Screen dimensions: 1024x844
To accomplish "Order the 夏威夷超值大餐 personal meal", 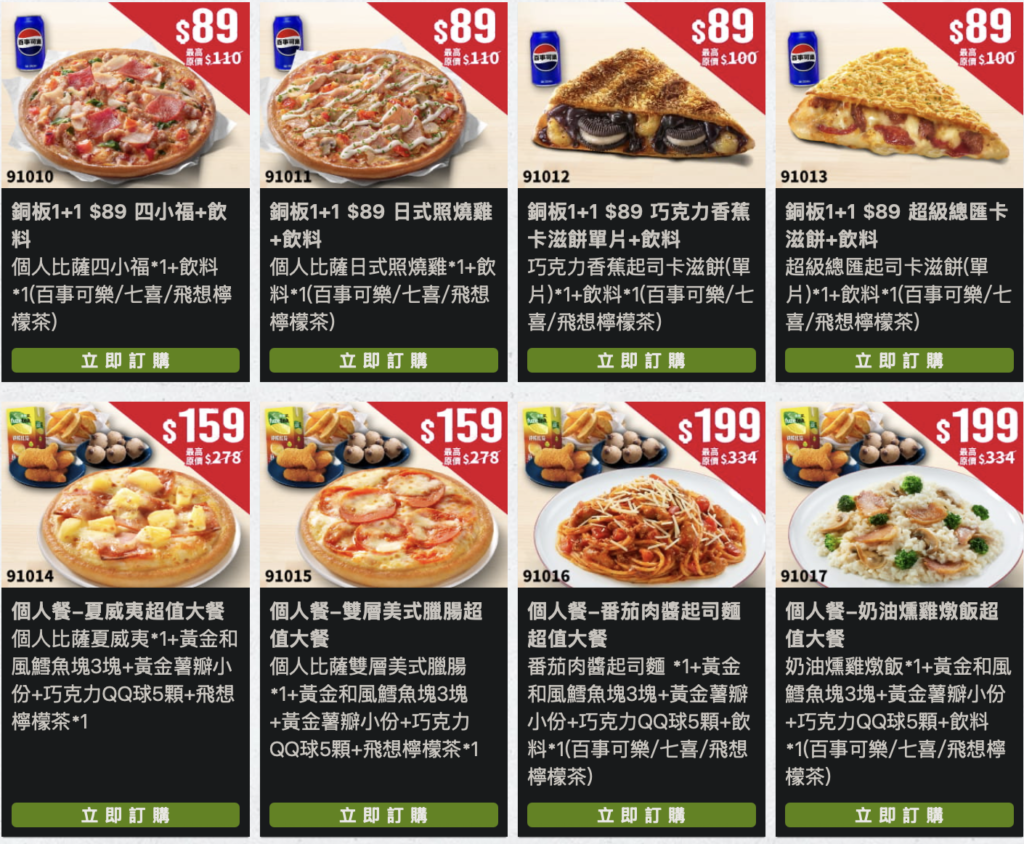I will (125, 814).
